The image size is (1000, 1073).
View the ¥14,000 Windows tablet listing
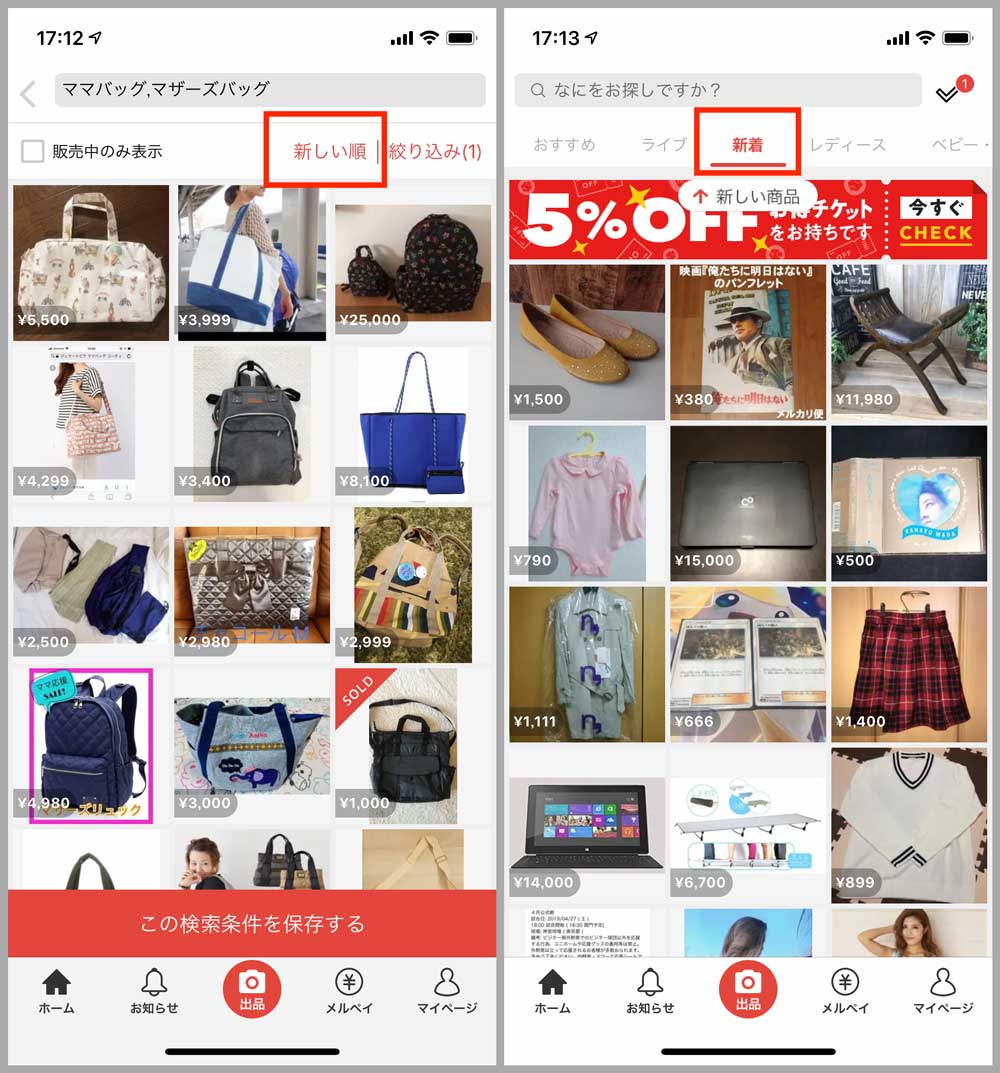click(587, 825)
